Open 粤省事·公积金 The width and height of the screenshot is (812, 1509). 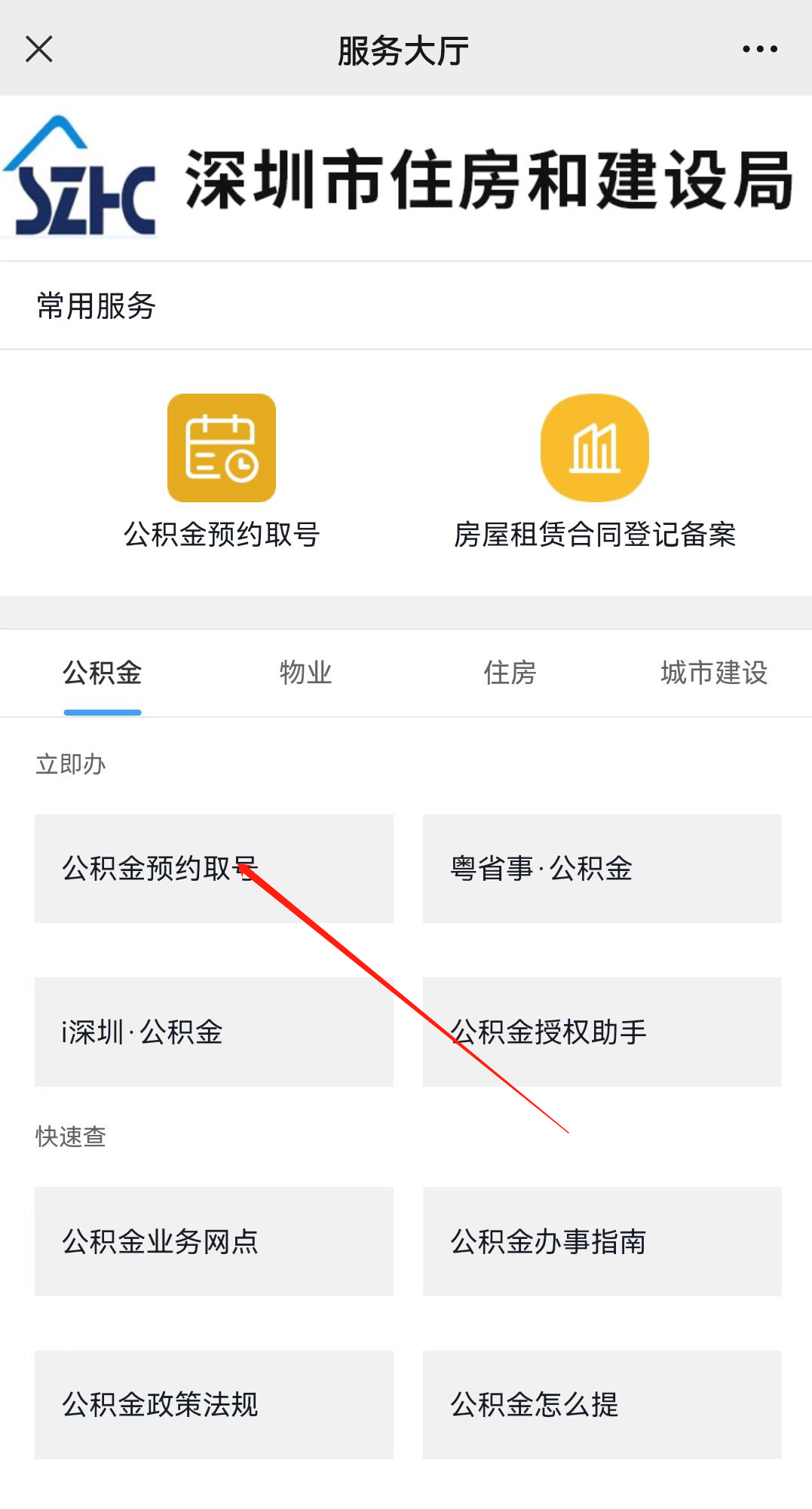602,869
